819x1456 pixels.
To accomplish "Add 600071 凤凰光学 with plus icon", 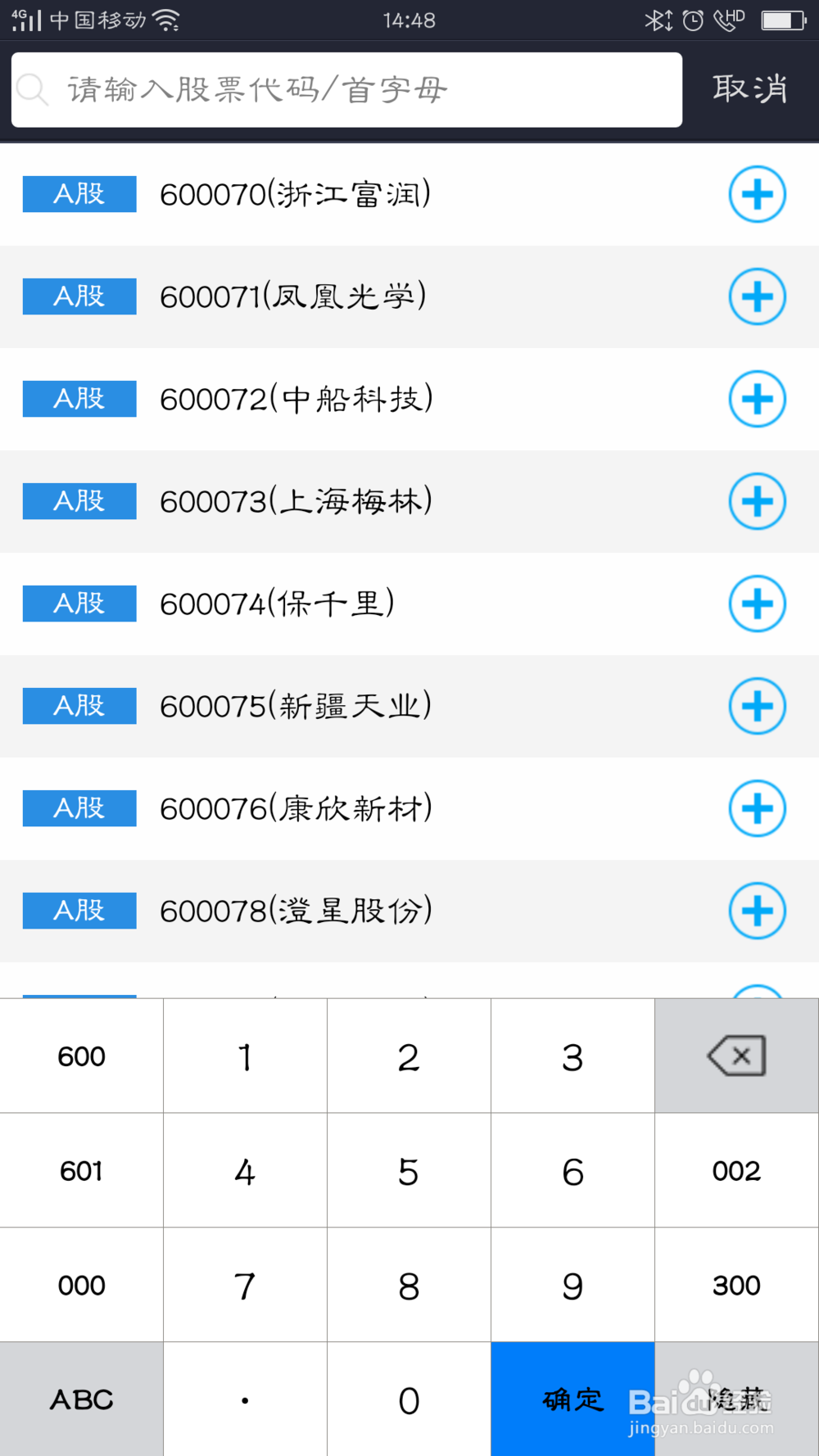I will pyautogui.click(x=758, y=296).
